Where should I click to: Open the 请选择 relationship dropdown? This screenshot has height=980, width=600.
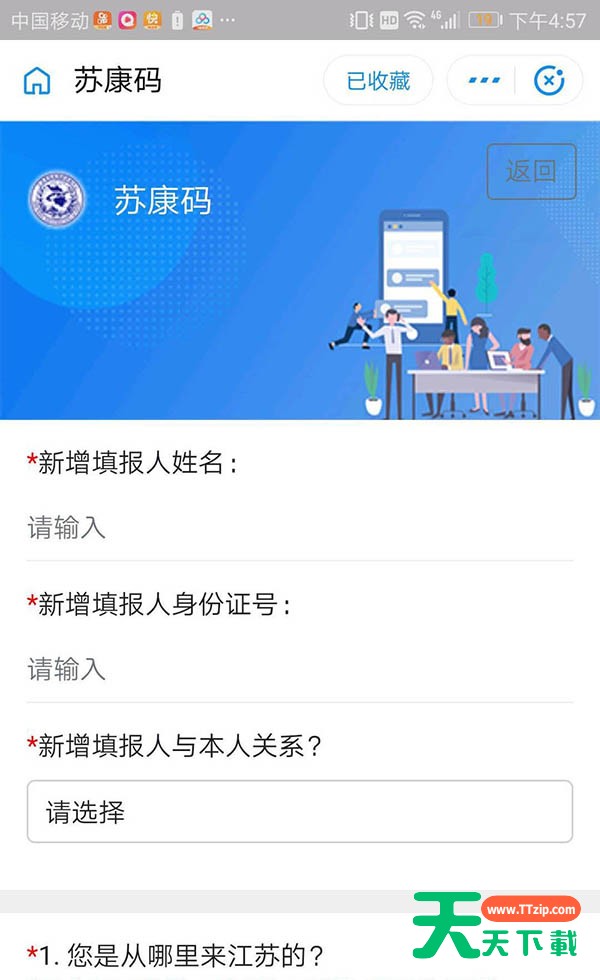(300, 811)
